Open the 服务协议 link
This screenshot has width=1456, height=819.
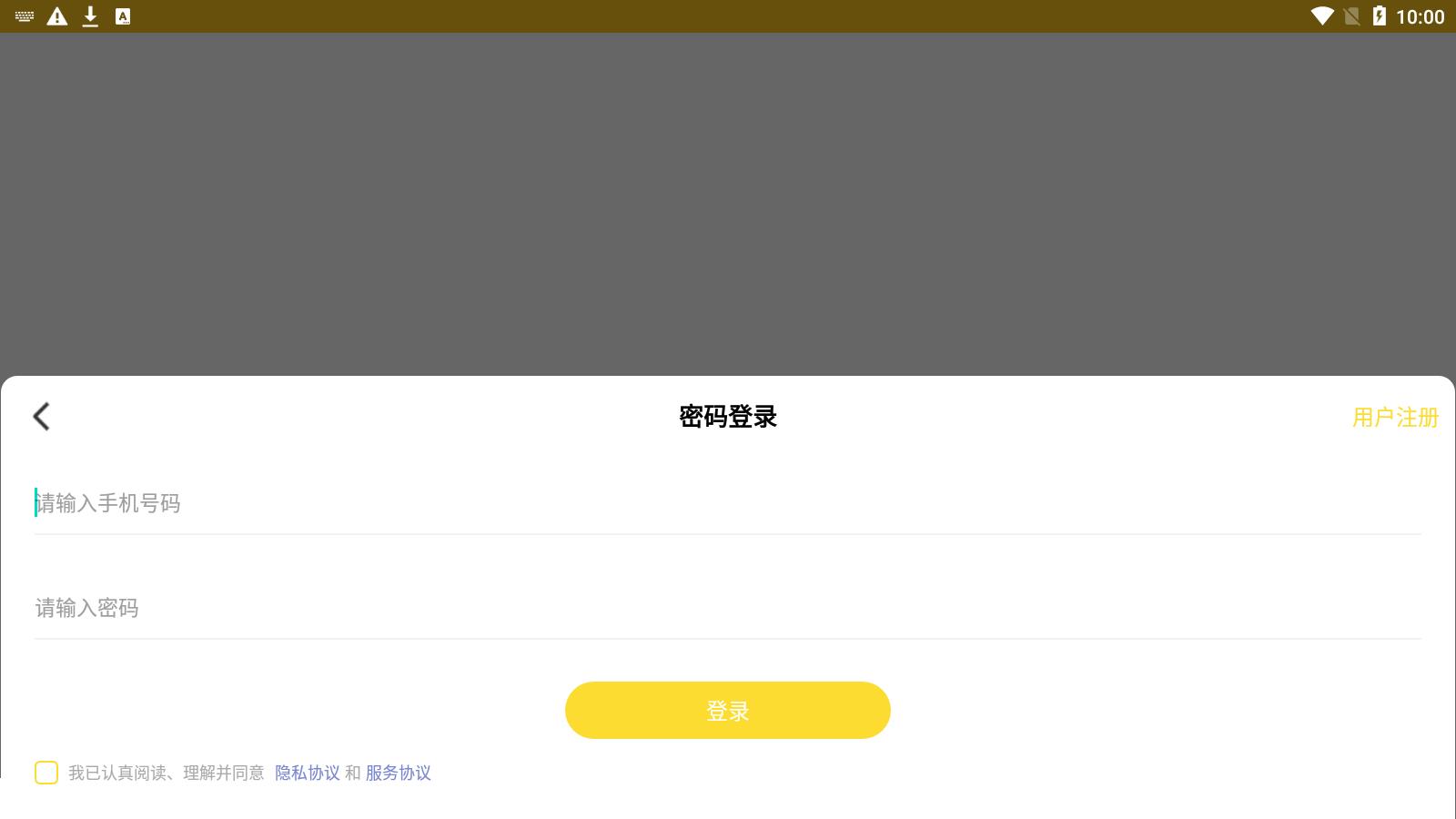click(398, 773)
